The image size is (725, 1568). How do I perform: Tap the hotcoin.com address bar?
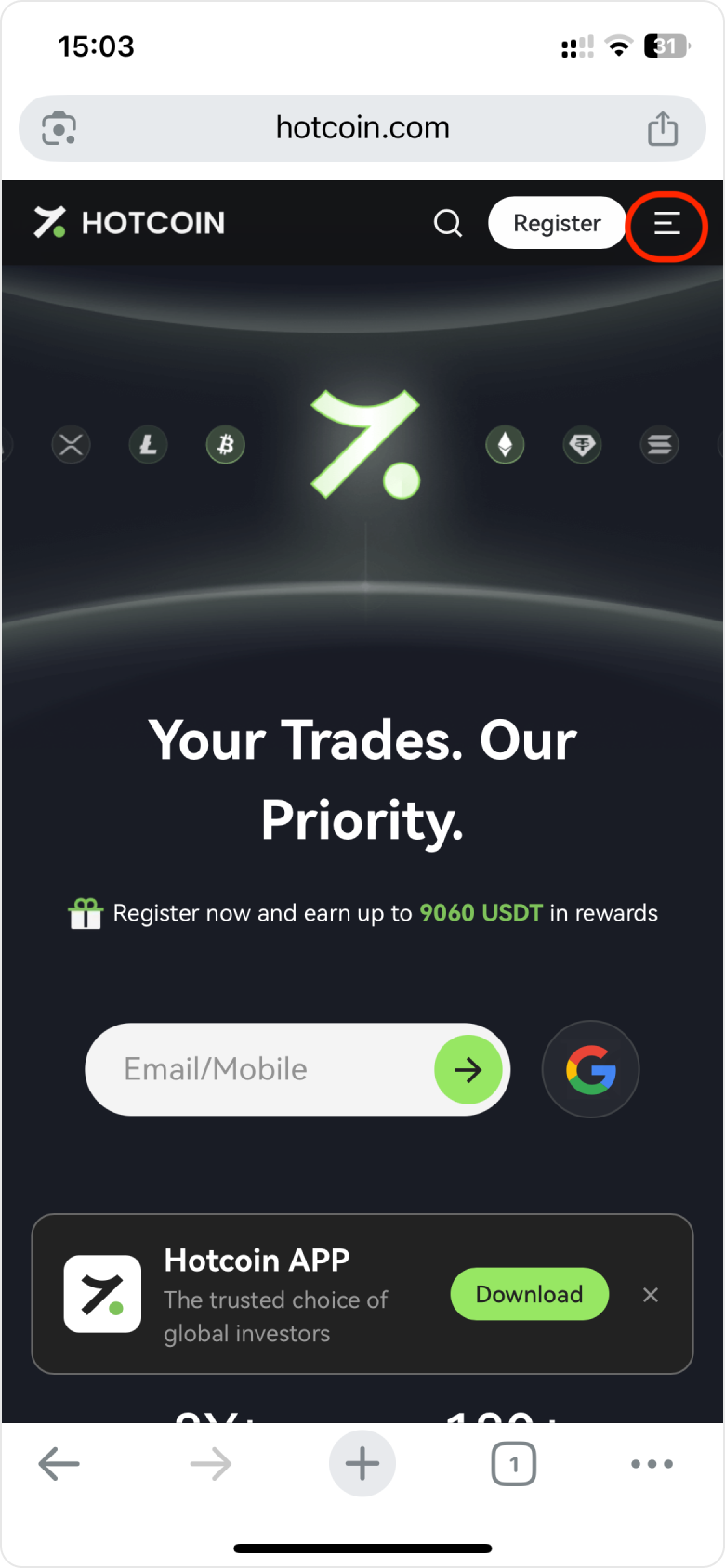[x=362, y=128]
